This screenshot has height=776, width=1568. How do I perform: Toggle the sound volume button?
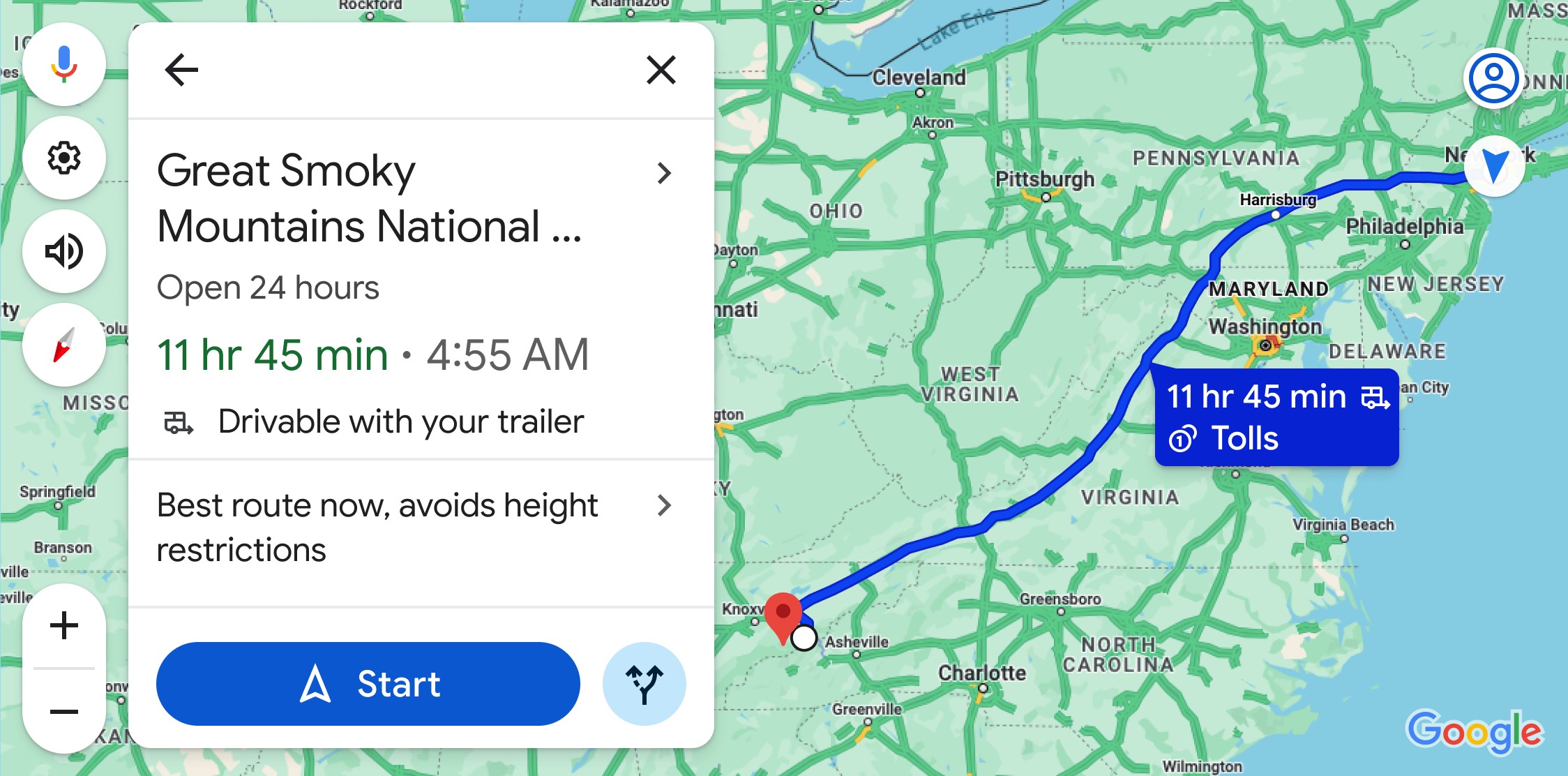[63, 251]
